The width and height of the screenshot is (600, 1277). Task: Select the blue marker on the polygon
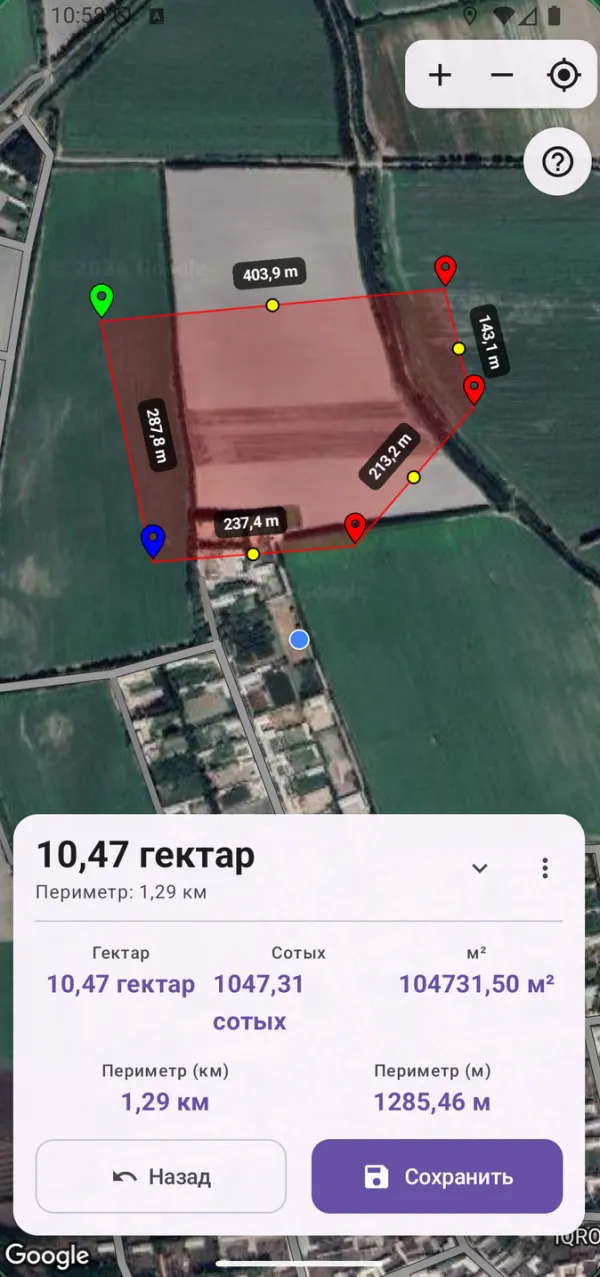coord(152,541)
